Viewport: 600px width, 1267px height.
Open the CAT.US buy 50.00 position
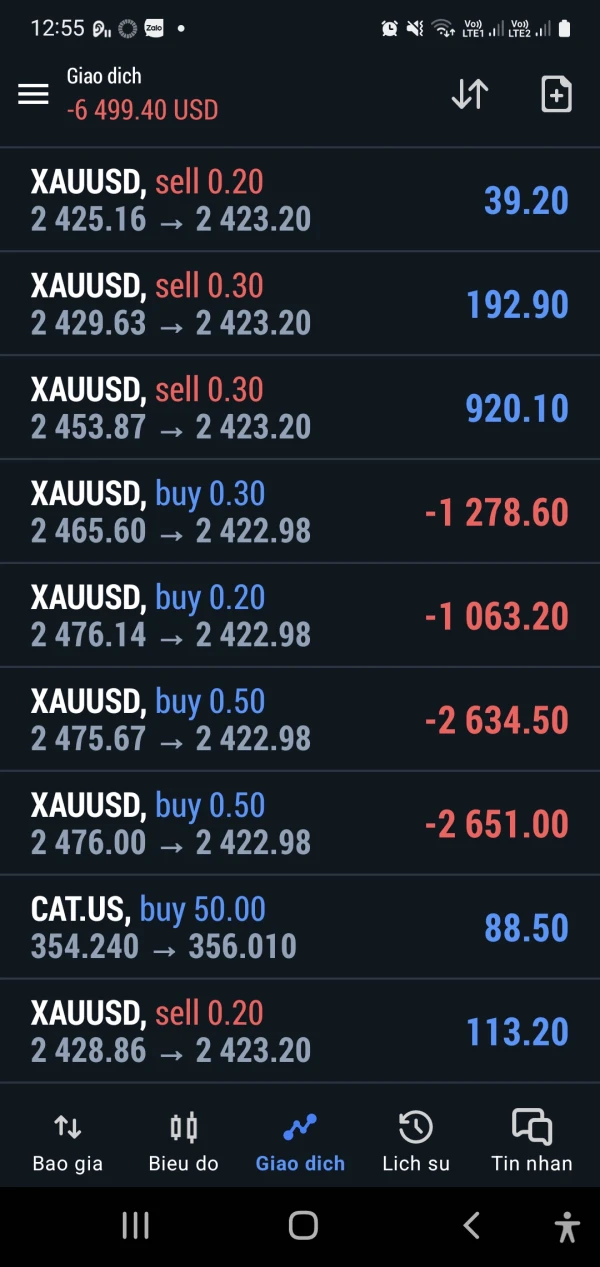[x=300, y=928]
